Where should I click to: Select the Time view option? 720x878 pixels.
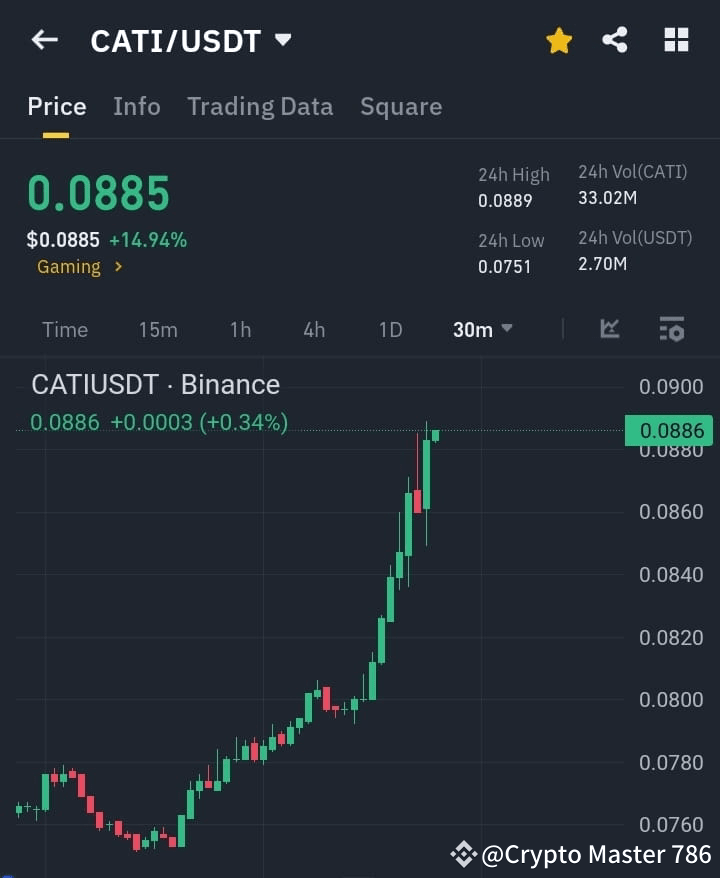[x=64, y=329]
